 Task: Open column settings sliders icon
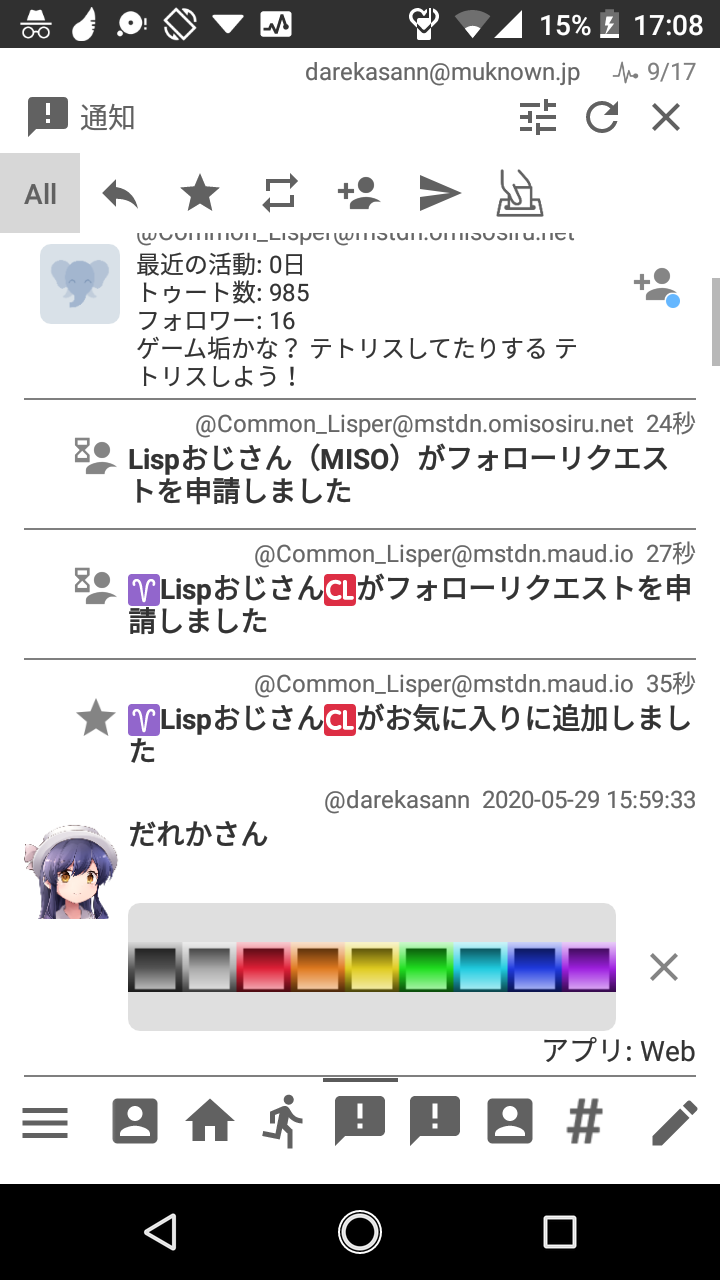tap(538, 118)
